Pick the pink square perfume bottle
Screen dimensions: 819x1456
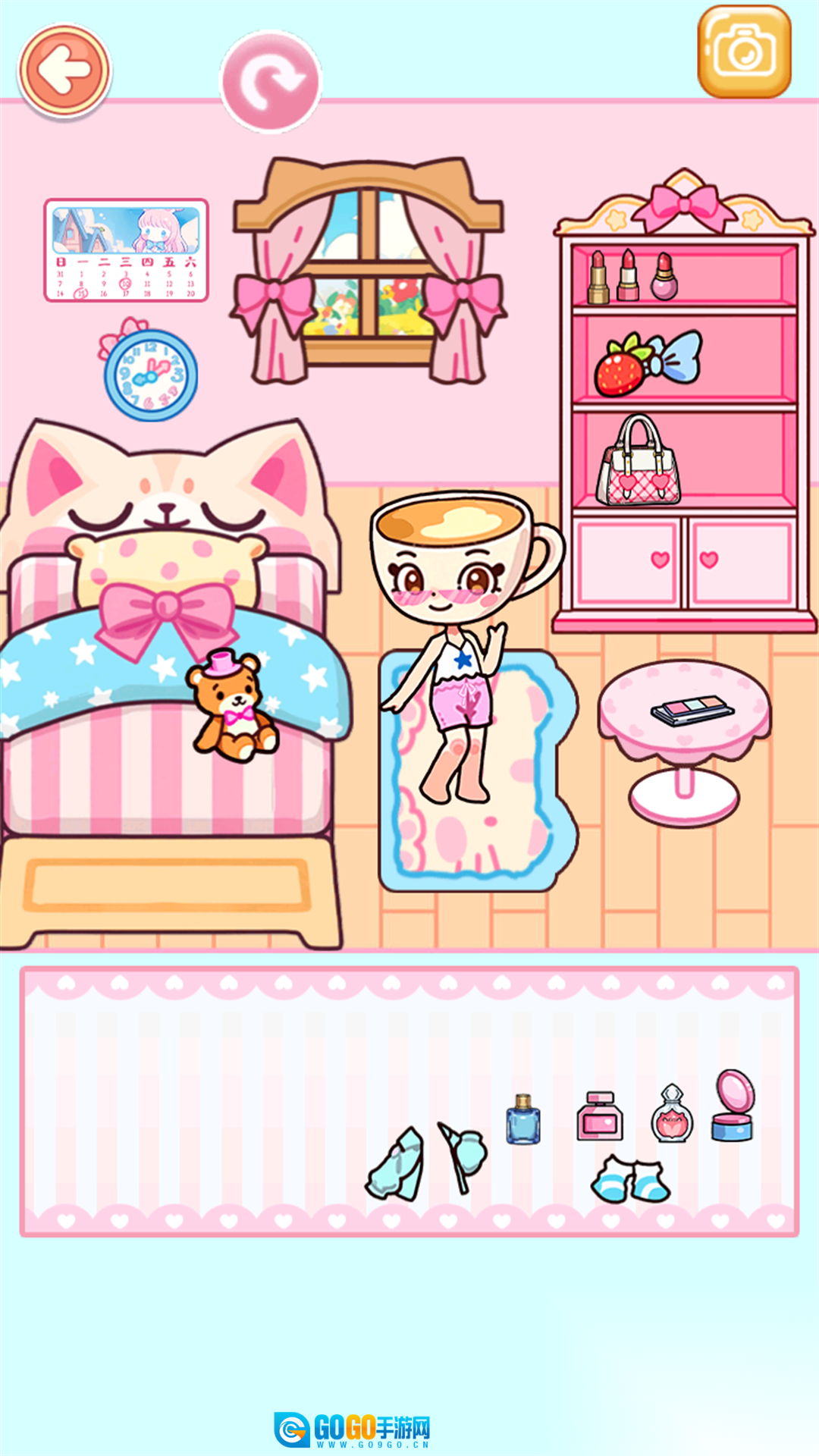[599, 1116]
